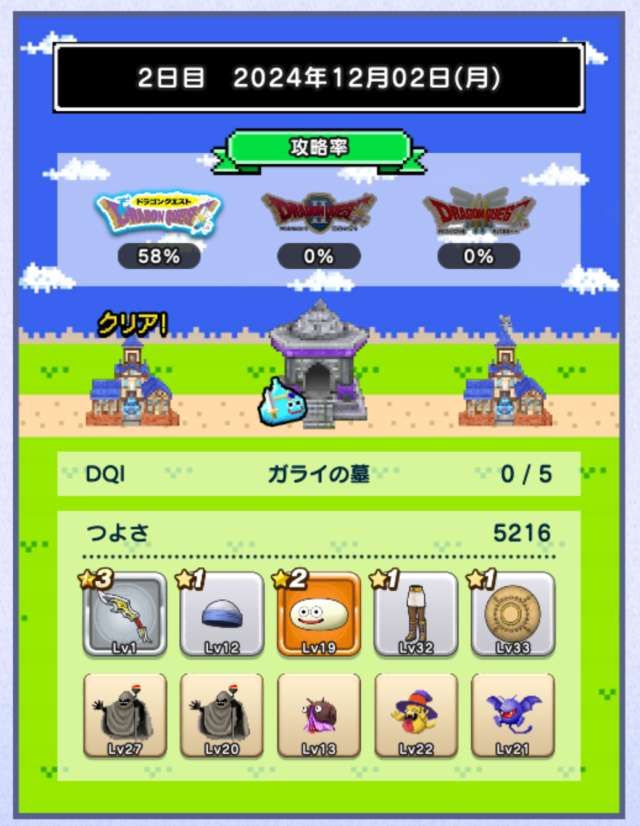Open the Lv12 blue hat equipment slot
Viewport: 640px width, 826px height.
[221, 613]
